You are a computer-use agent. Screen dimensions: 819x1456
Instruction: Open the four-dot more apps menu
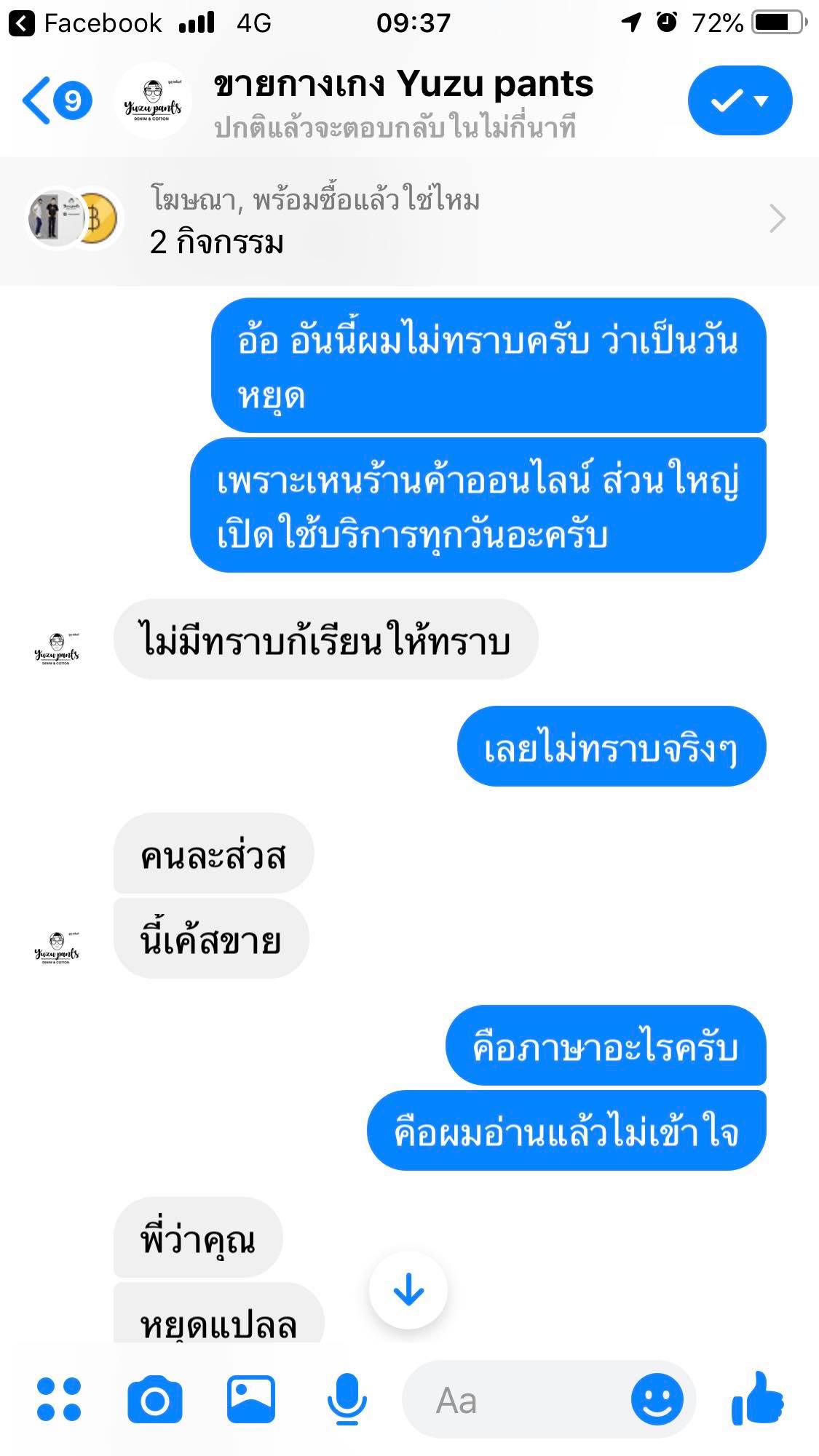tap(58, 1399)
